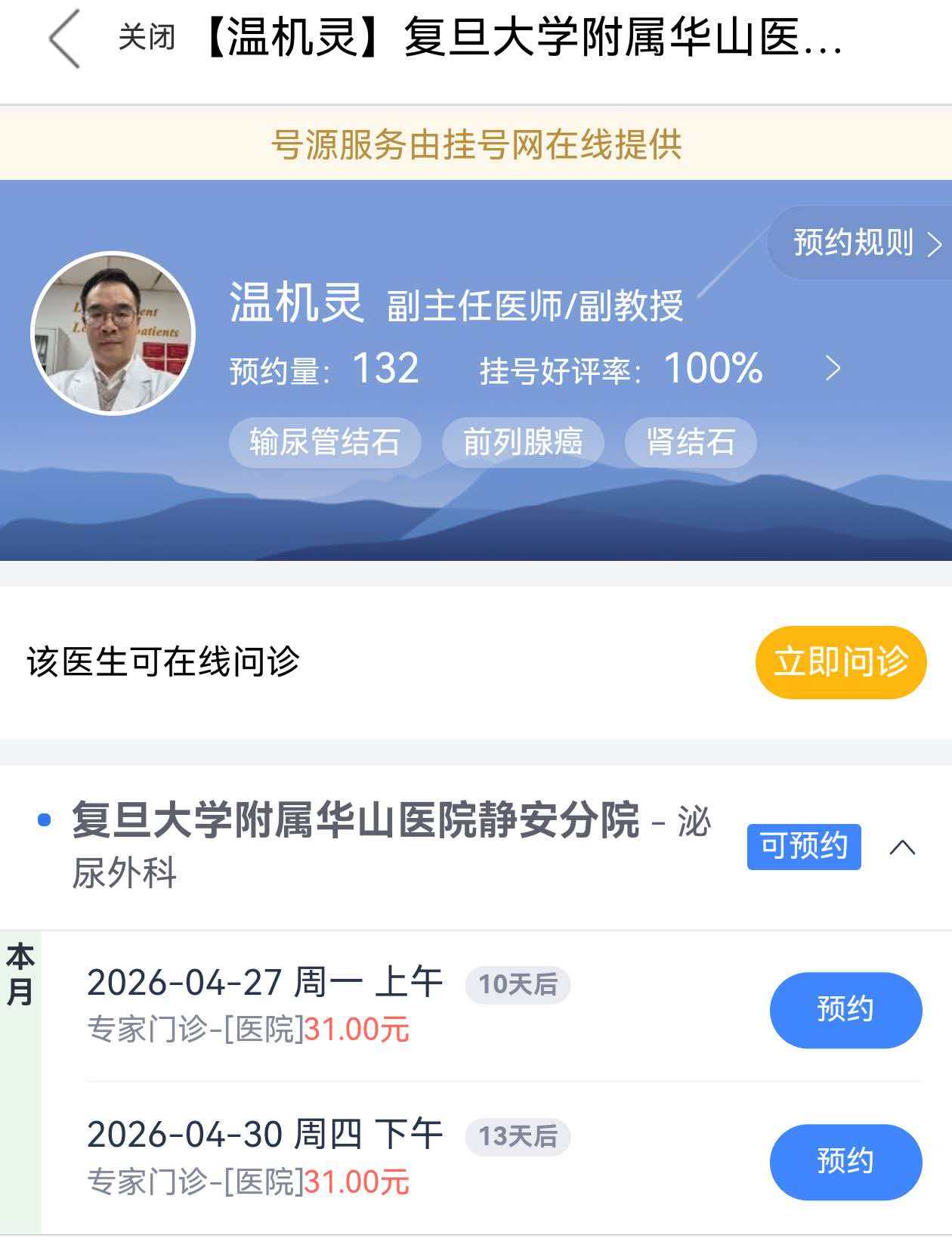This screenshot has width=952, height=1242.
Task: View the doctor's profile photo
Action: tap(113, 333)
